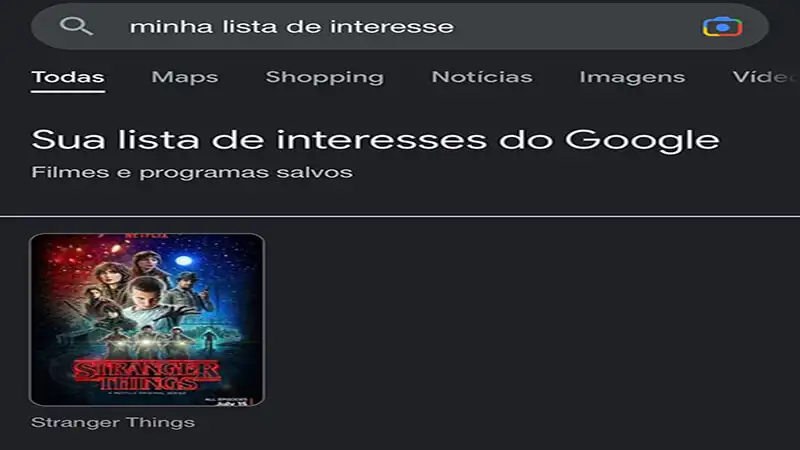
Task: Switch to the Shopping tab
Action: (324, 77)
